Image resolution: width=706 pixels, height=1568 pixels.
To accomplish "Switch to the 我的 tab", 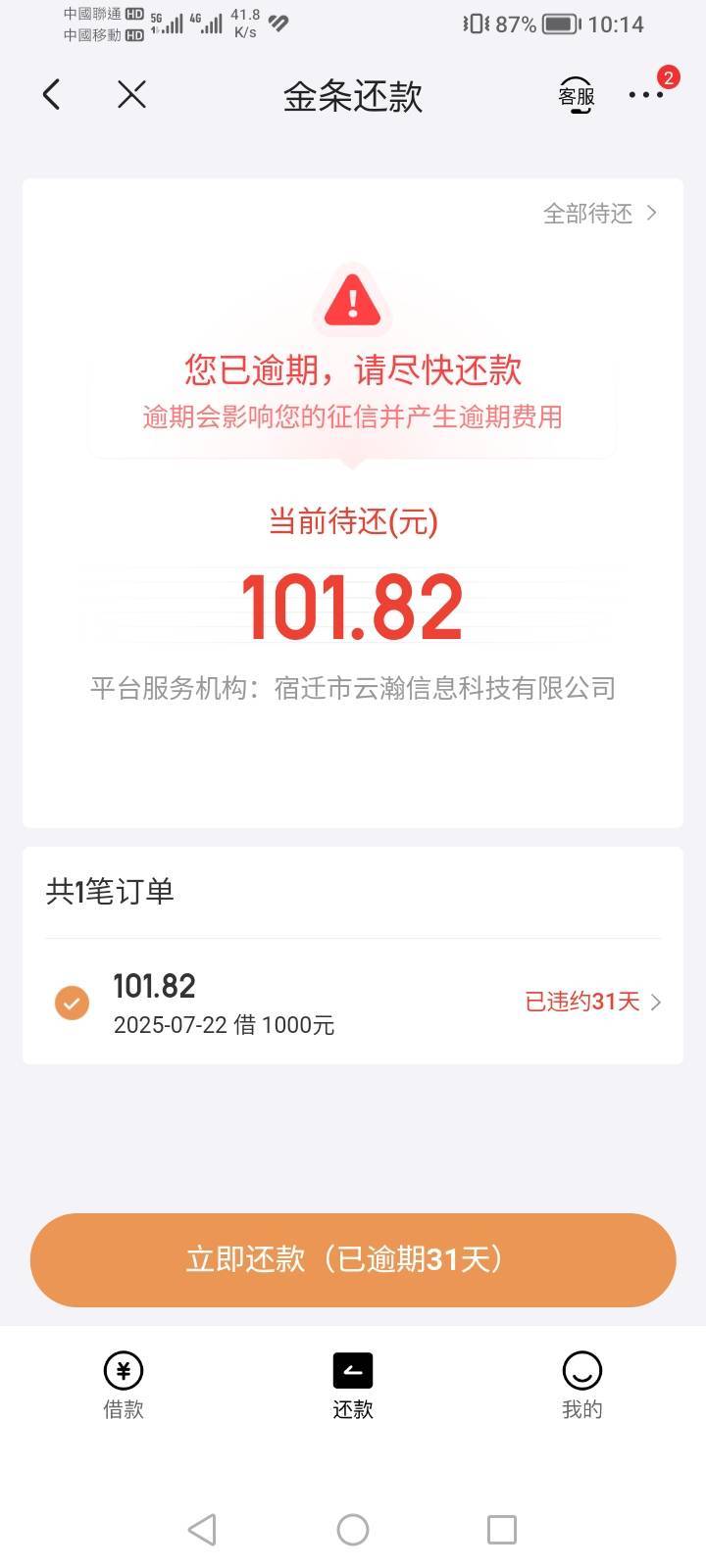I will click(581, 1386).
